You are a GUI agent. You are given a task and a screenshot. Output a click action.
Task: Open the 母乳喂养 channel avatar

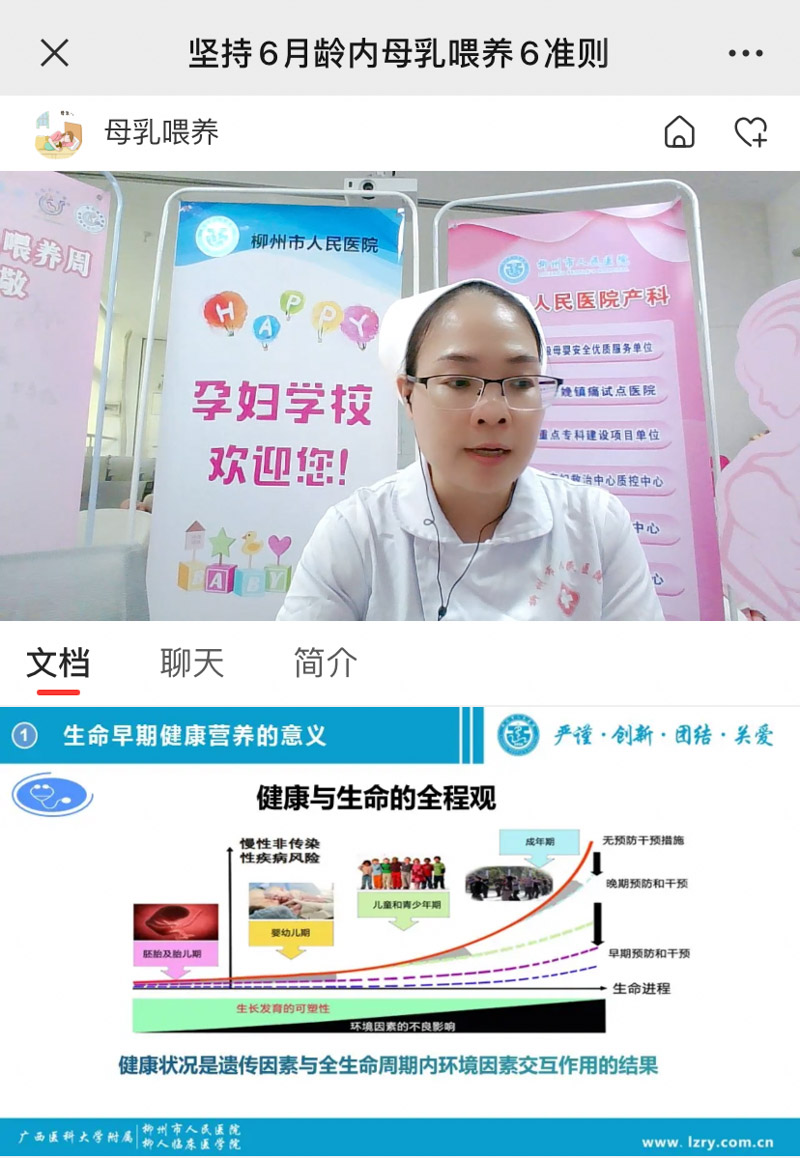[x=58, y=133]
